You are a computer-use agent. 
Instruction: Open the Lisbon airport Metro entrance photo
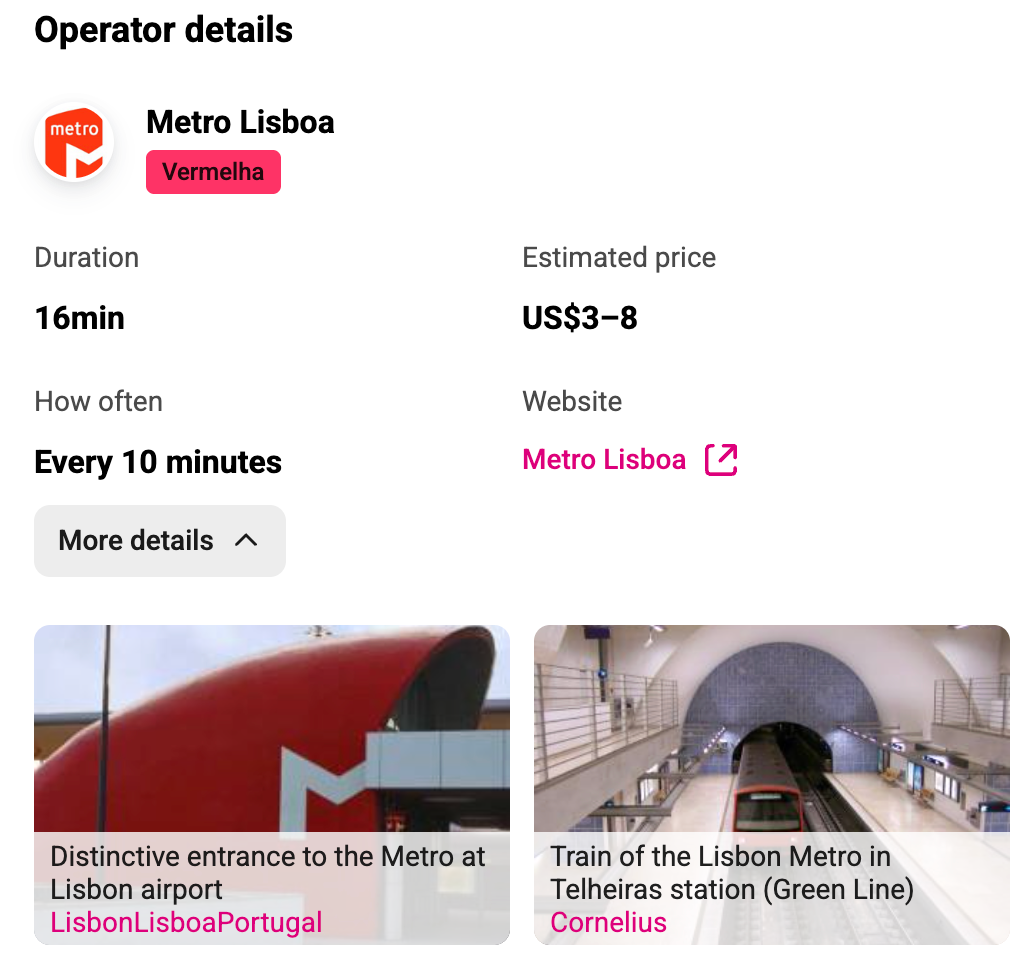271,730
